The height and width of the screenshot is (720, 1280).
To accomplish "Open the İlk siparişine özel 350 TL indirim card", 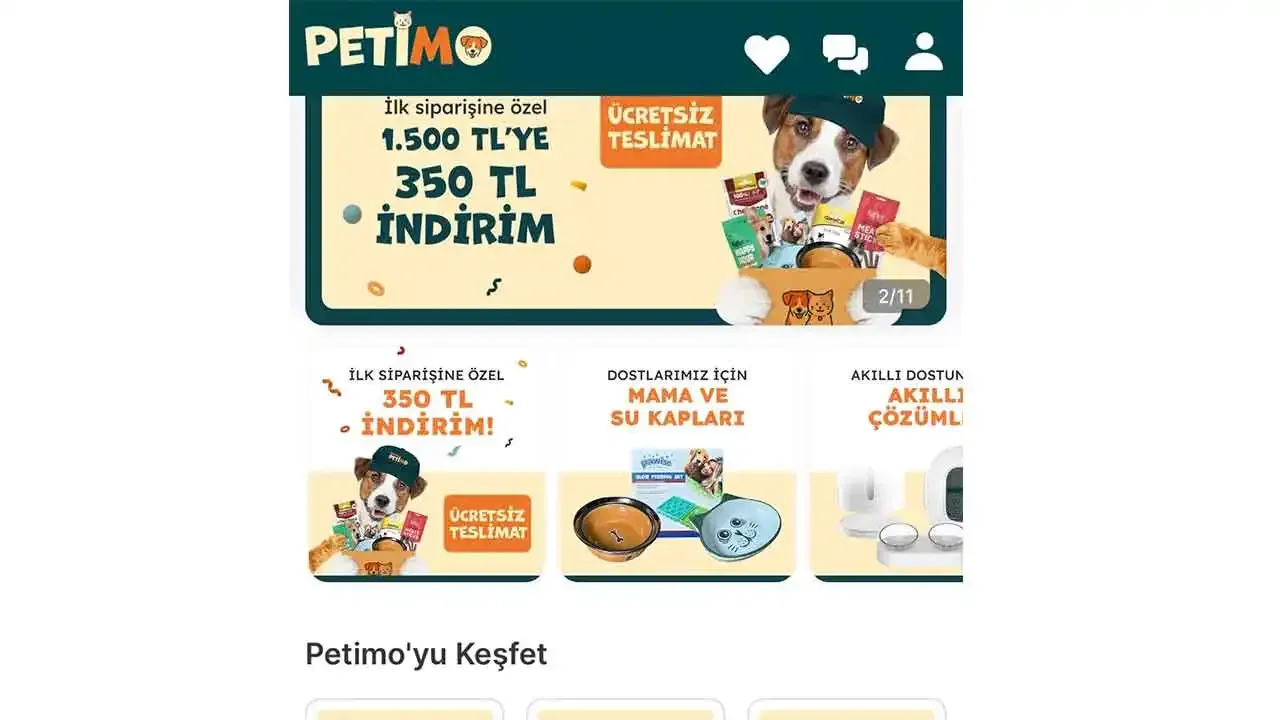I will [x=426, y=465].
